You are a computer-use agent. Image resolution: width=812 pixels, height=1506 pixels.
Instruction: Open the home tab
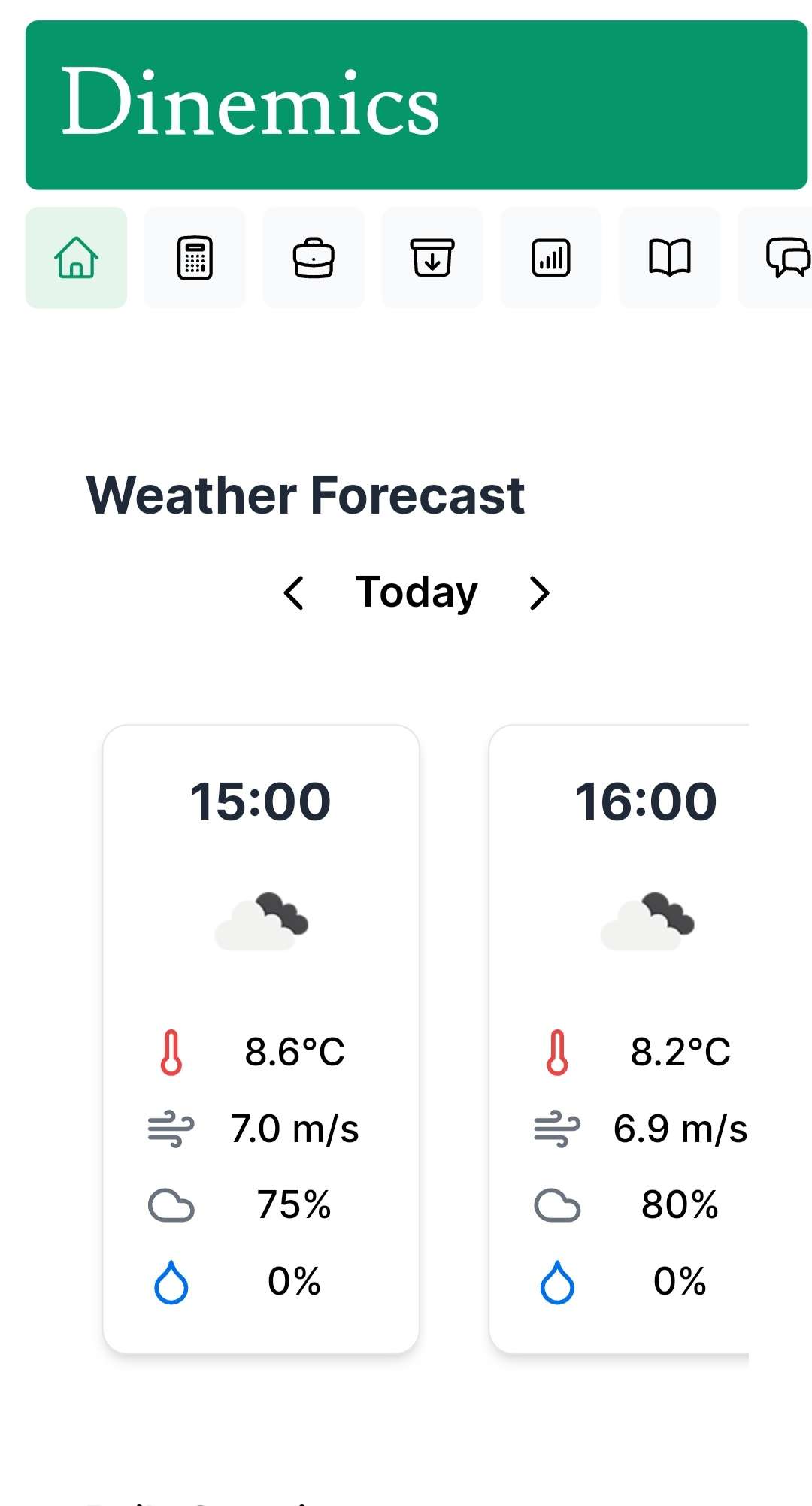(76, 258)
